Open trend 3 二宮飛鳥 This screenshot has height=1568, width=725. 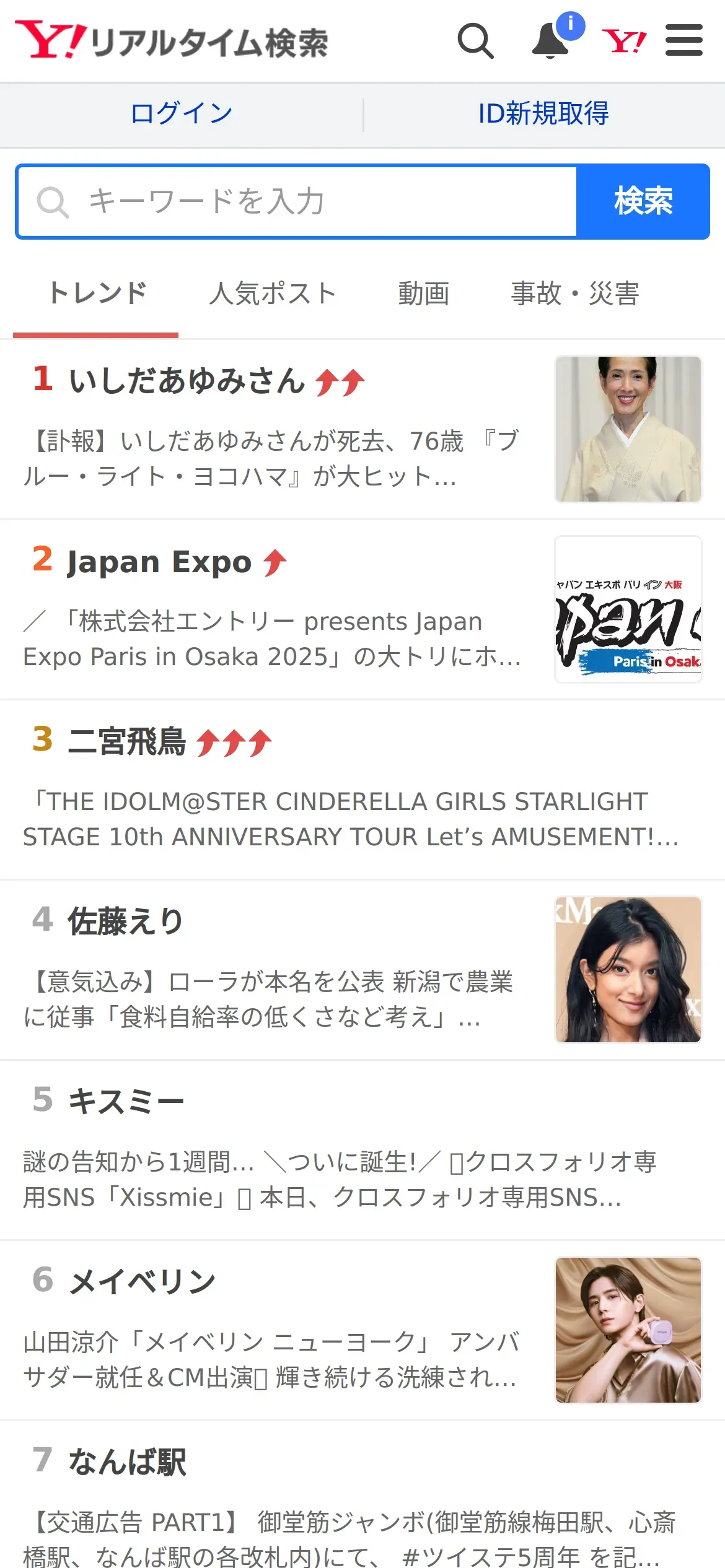tap(127, 742)
